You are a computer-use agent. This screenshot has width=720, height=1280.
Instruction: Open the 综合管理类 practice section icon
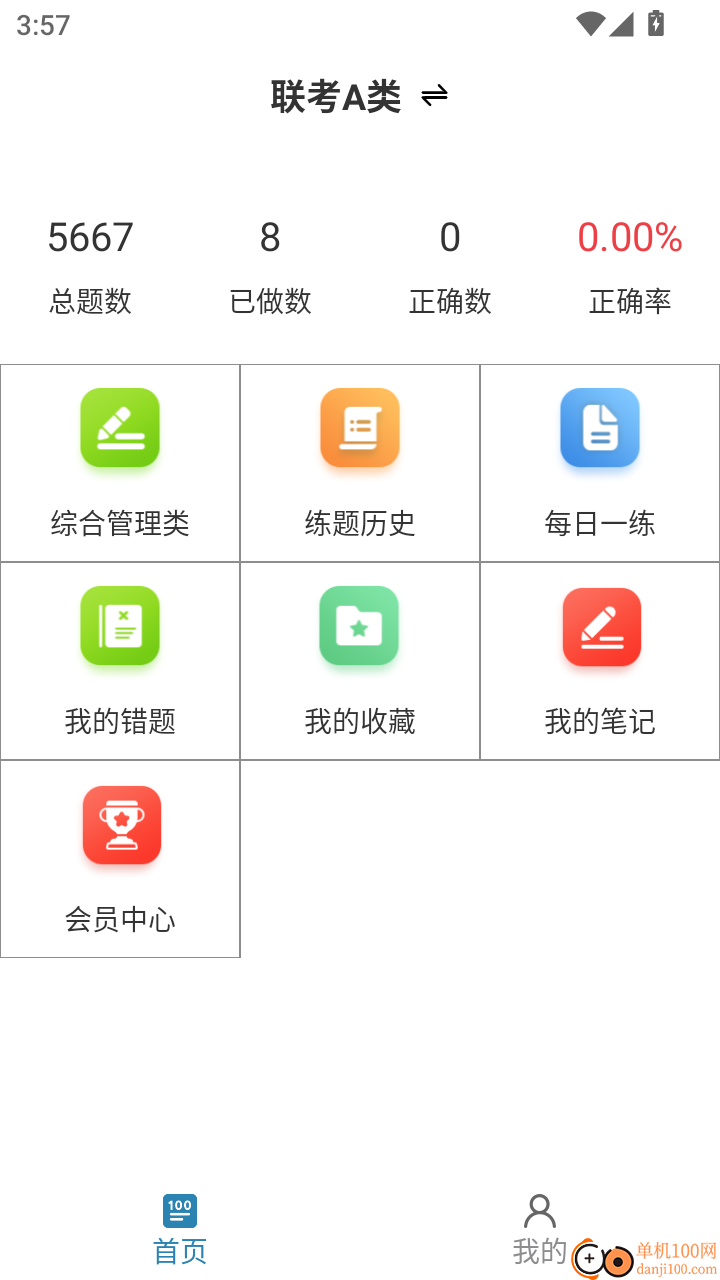click(x=120, y=428)
